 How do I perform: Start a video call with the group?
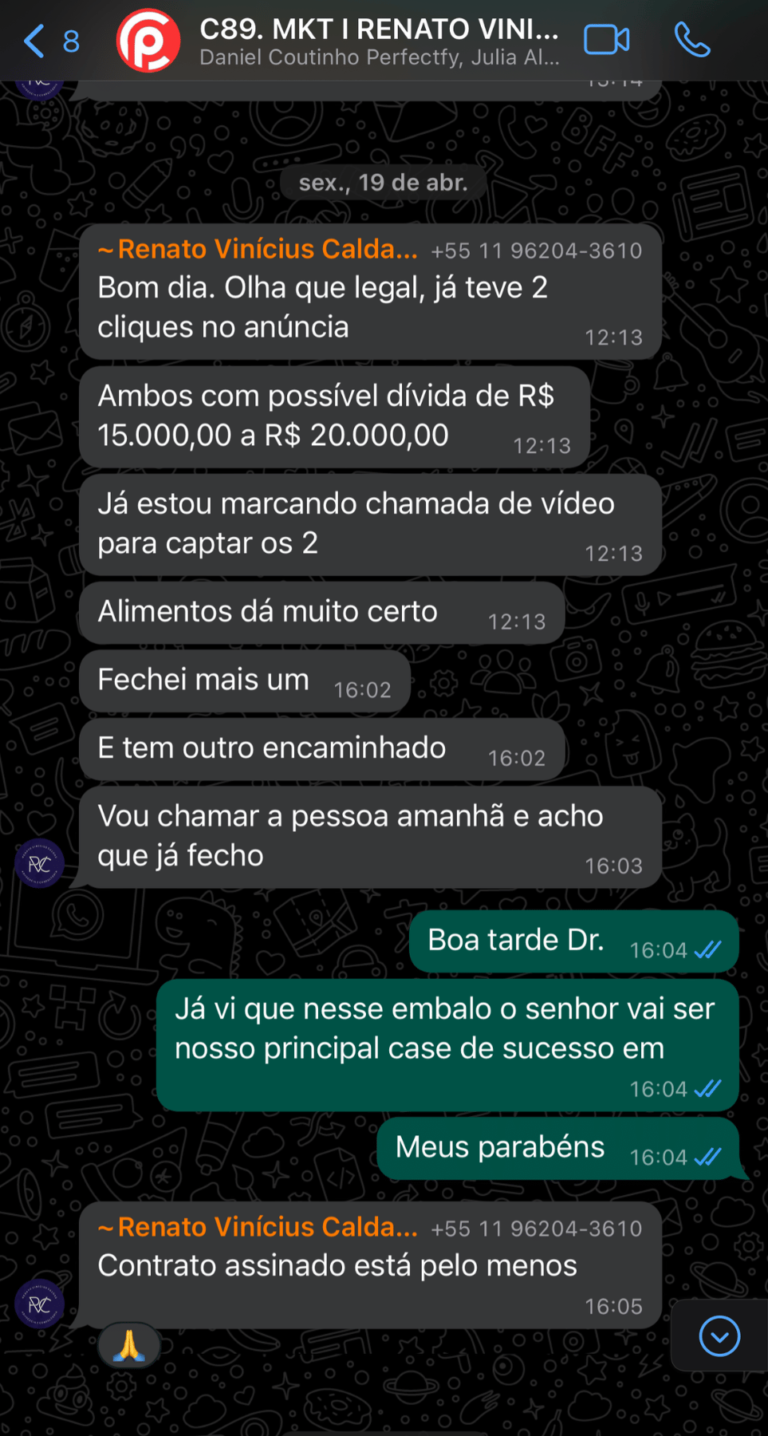[606, 40]
